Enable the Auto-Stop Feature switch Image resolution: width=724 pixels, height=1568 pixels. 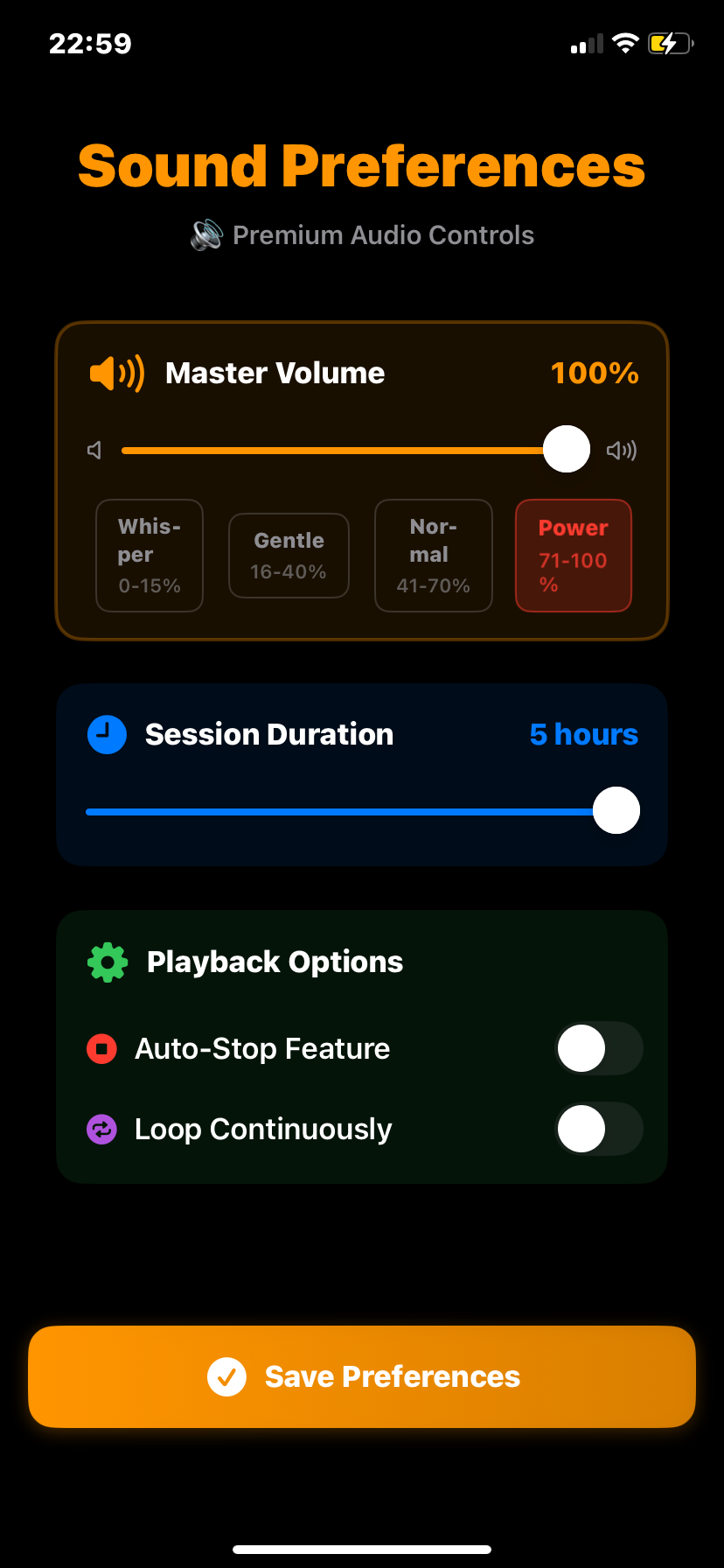tap(599, 1048)
